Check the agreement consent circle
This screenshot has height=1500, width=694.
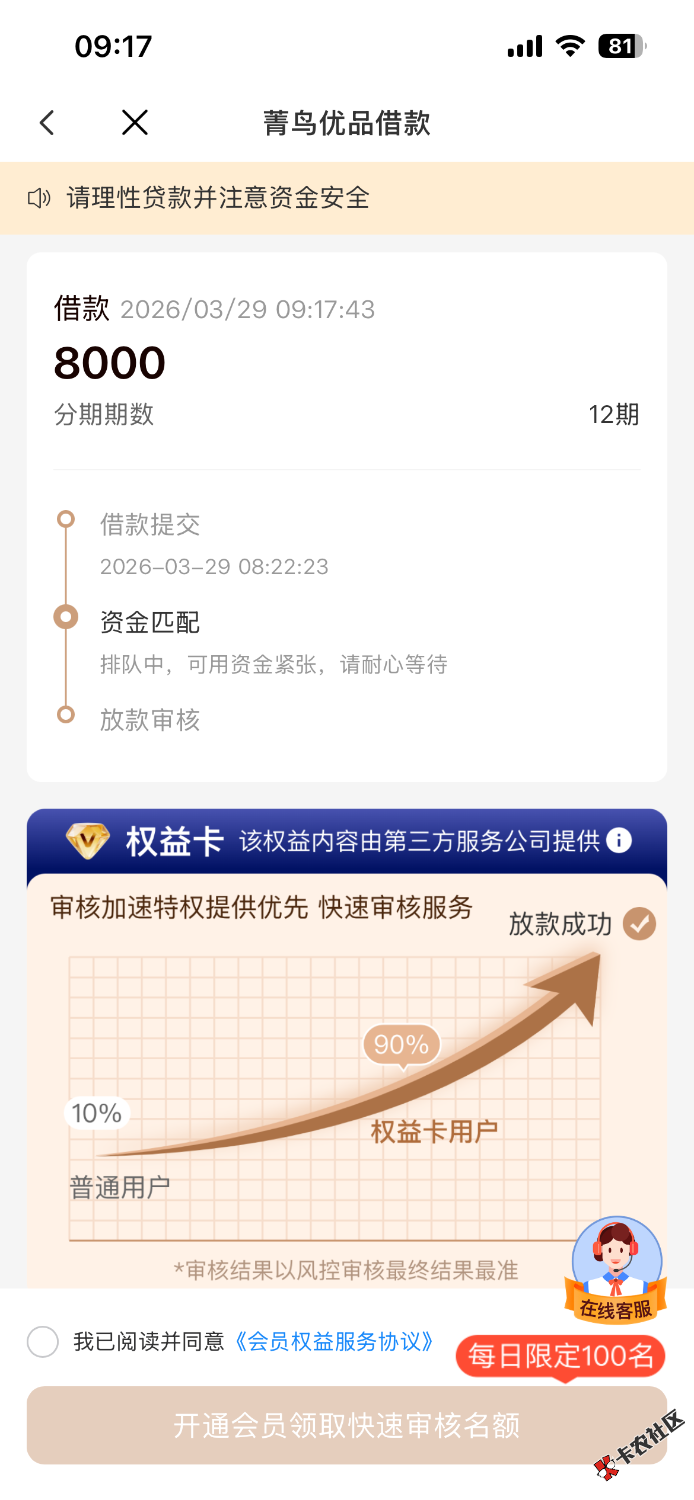click(x=43, y=1342)
